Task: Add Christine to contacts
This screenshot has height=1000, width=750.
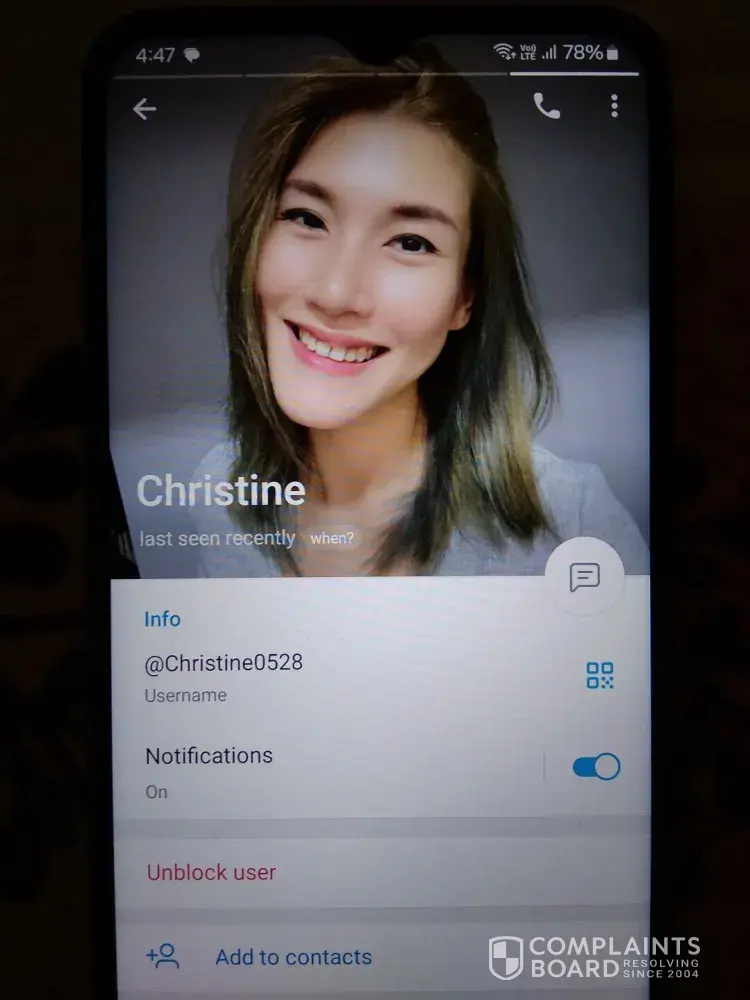Action: [292, 957]
